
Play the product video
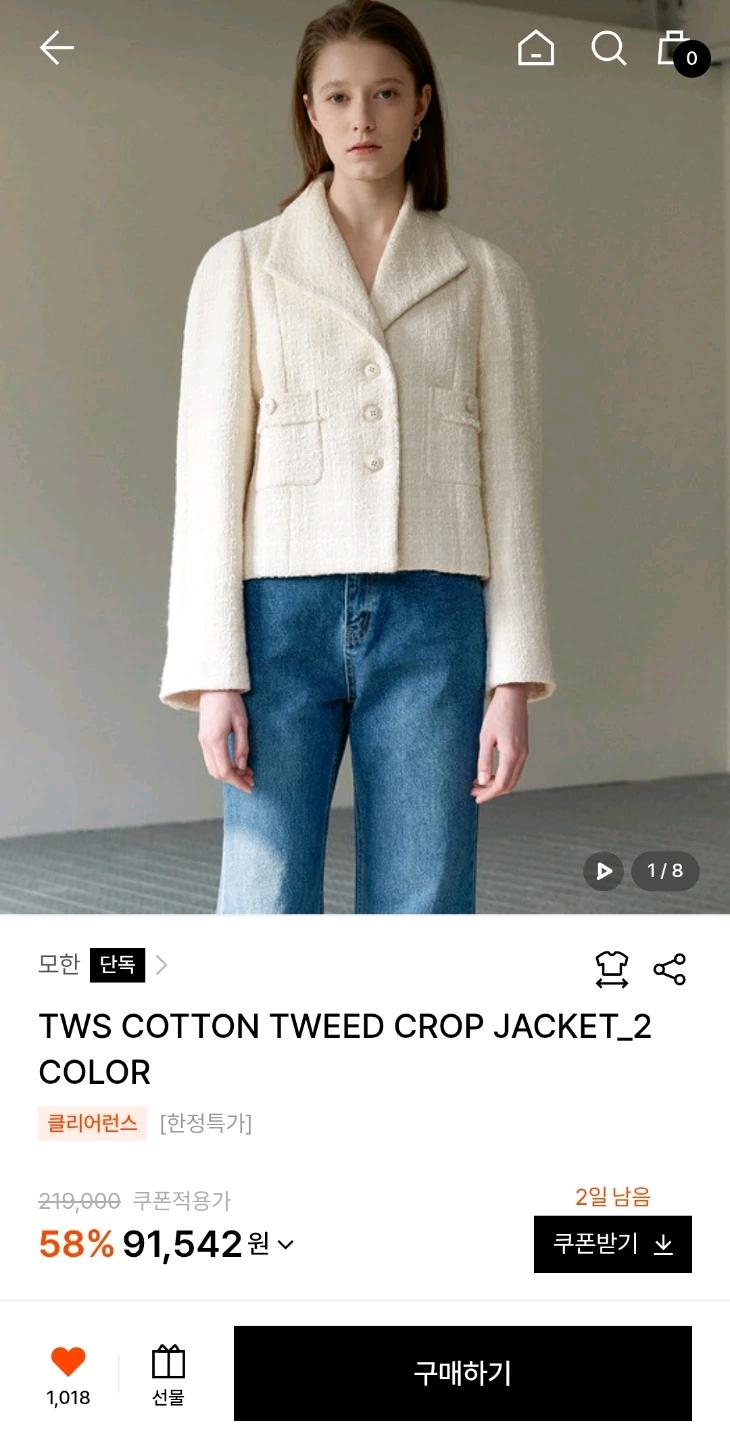pos(603,871)
